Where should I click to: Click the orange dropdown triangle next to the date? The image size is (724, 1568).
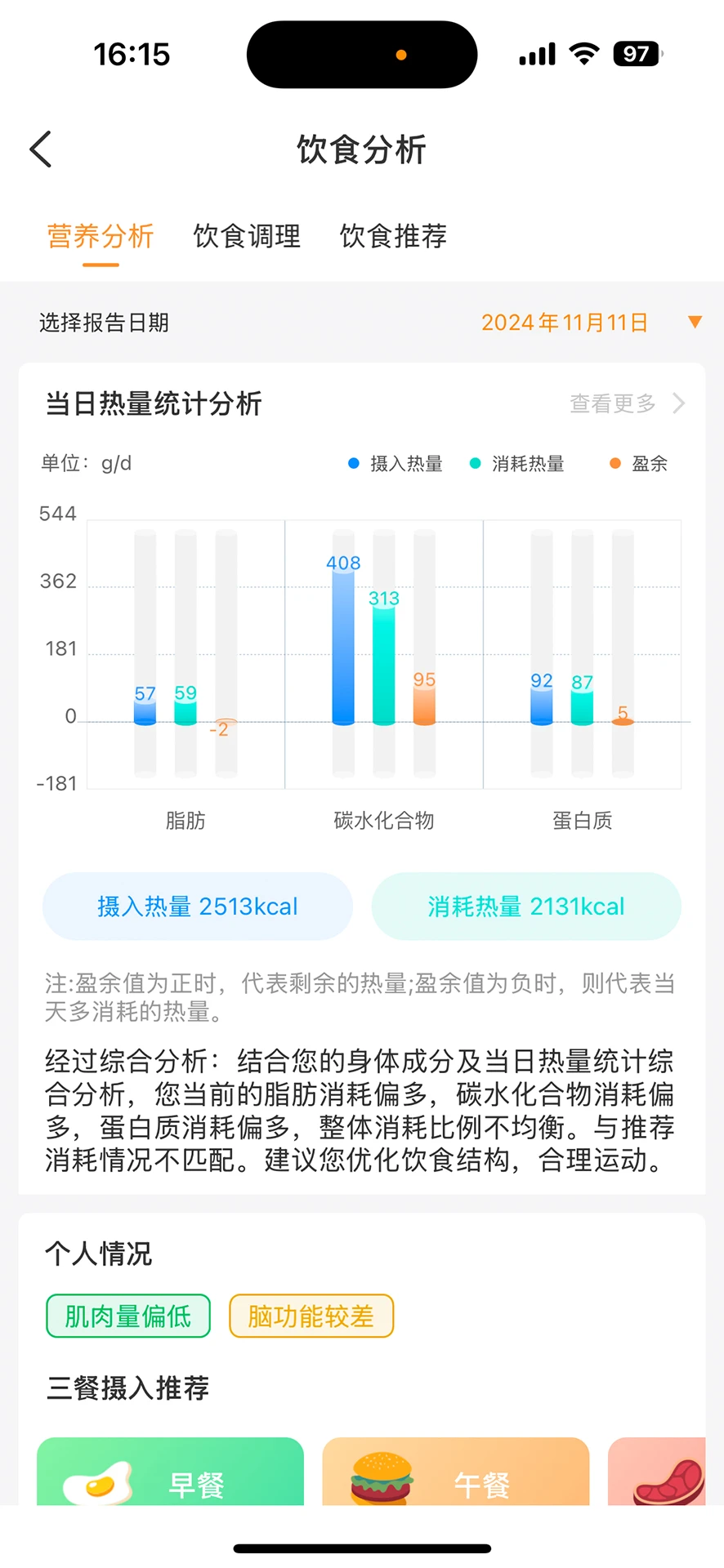coord(694,322)
